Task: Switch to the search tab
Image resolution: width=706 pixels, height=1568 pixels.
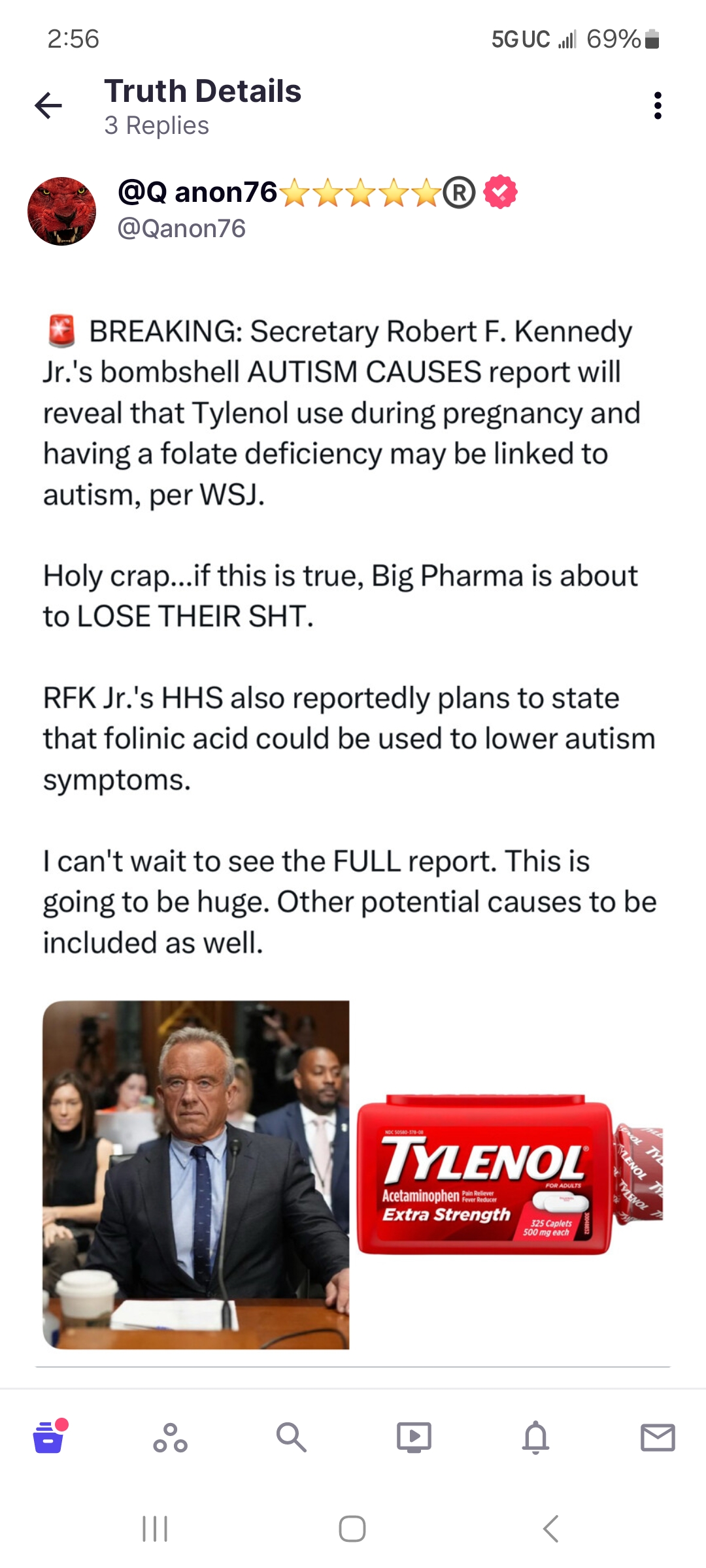Action: tap(291, 1437)
